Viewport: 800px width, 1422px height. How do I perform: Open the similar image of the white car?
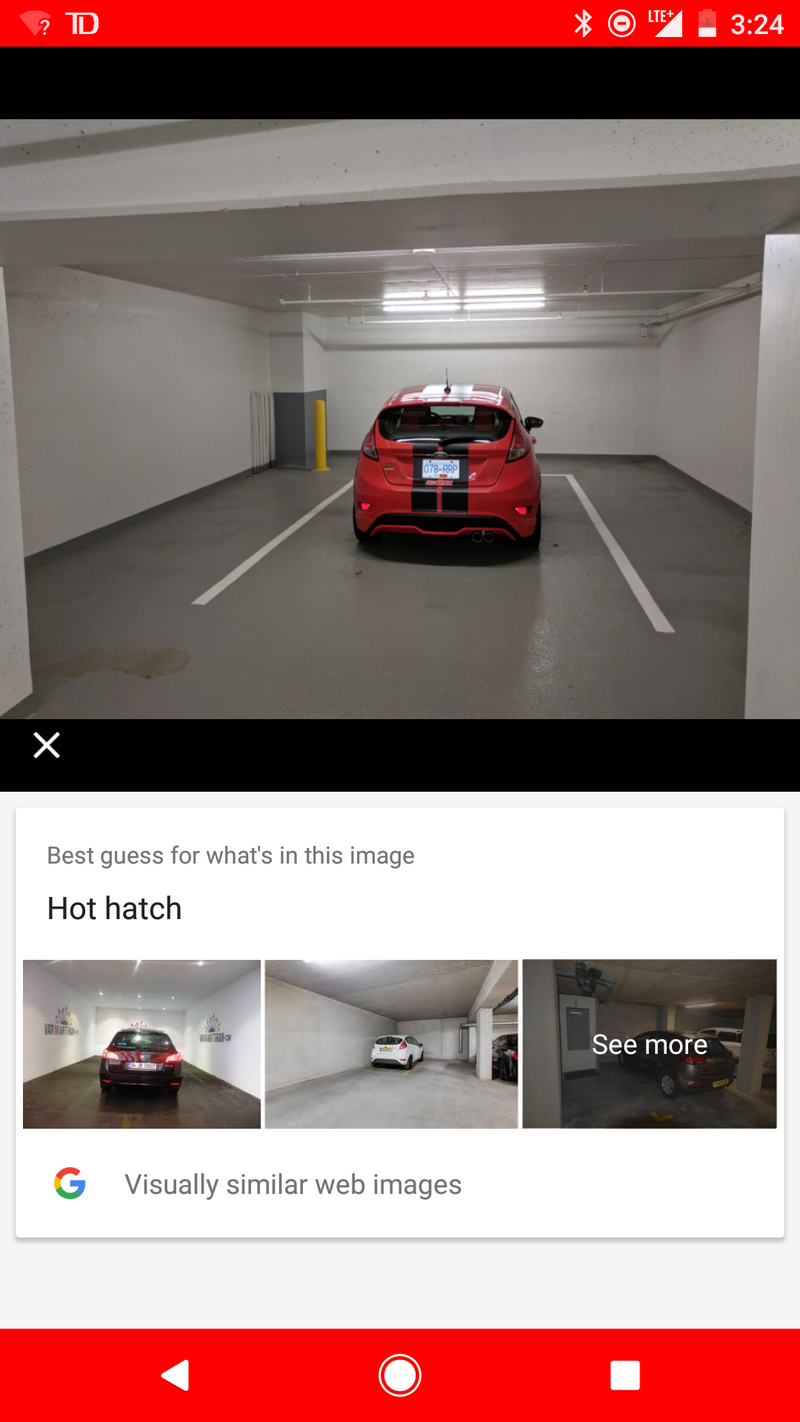(391, 1044)
